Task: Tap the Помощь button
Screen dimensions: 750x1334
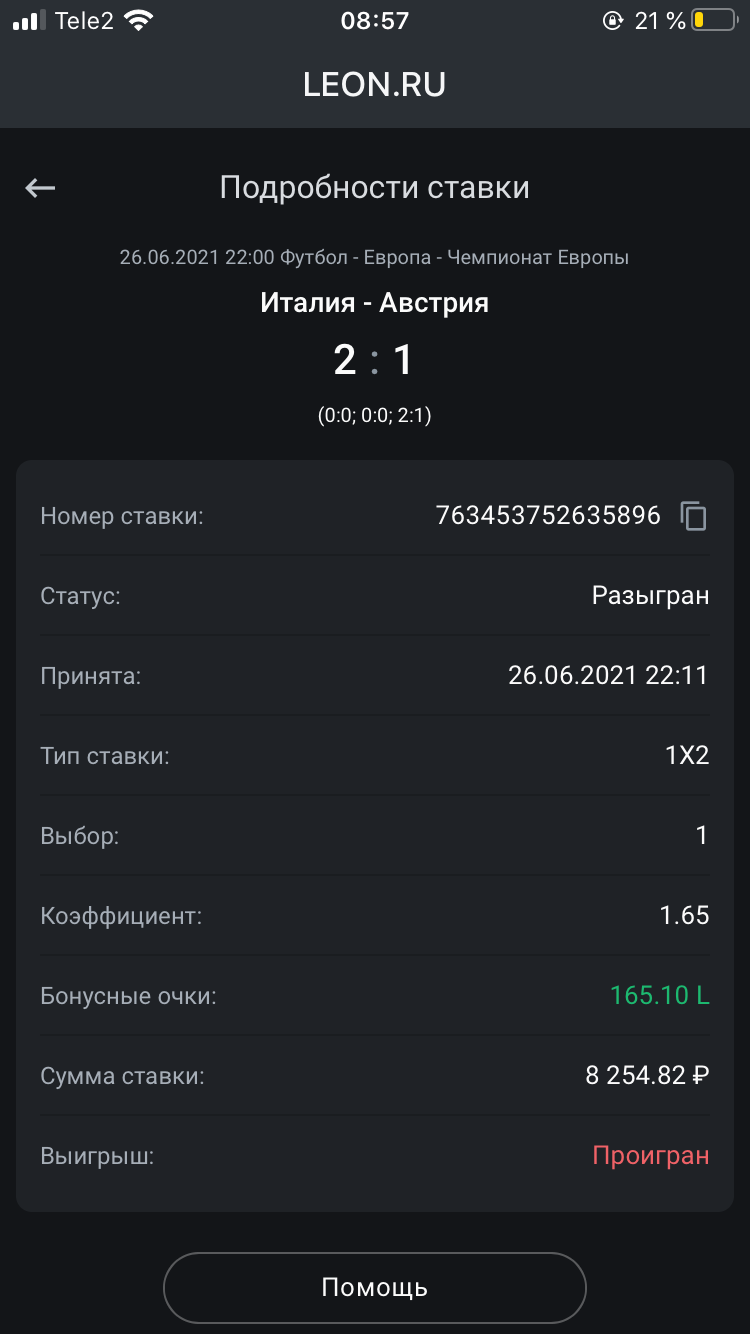Action: tap(374, 1287)
